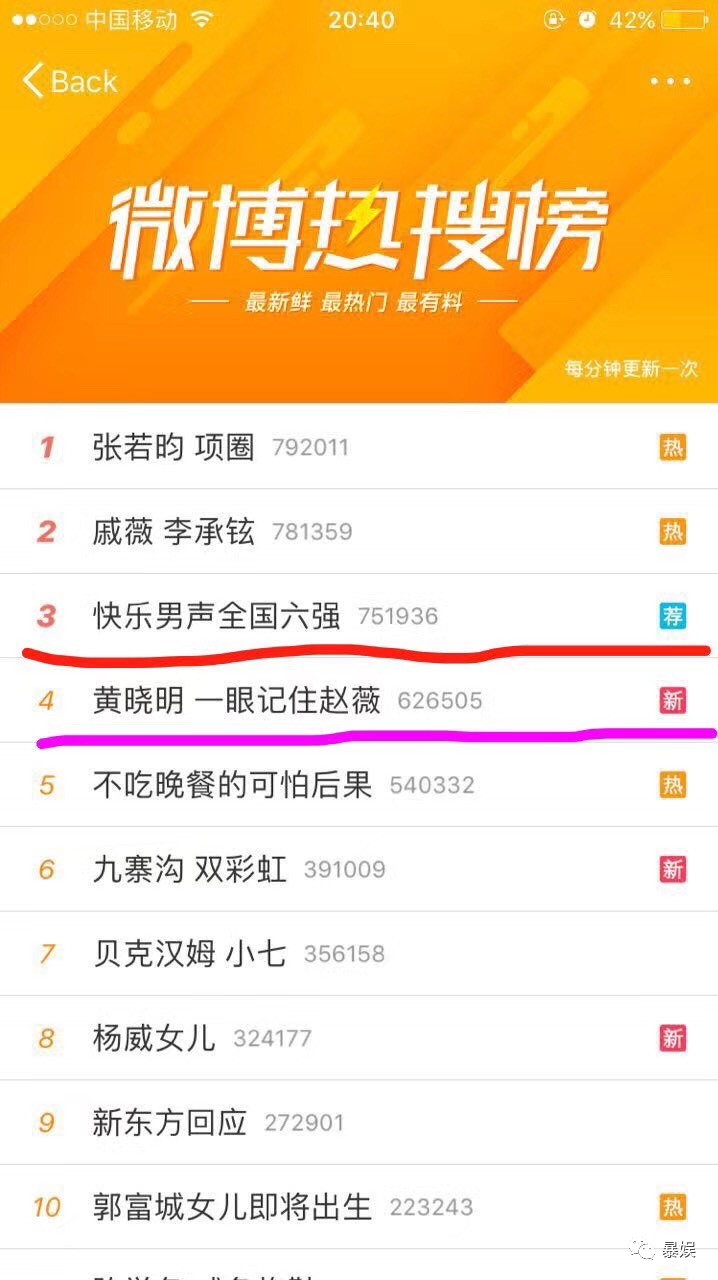Select the trending topic 戚薇 李承铉

(359, 531)
